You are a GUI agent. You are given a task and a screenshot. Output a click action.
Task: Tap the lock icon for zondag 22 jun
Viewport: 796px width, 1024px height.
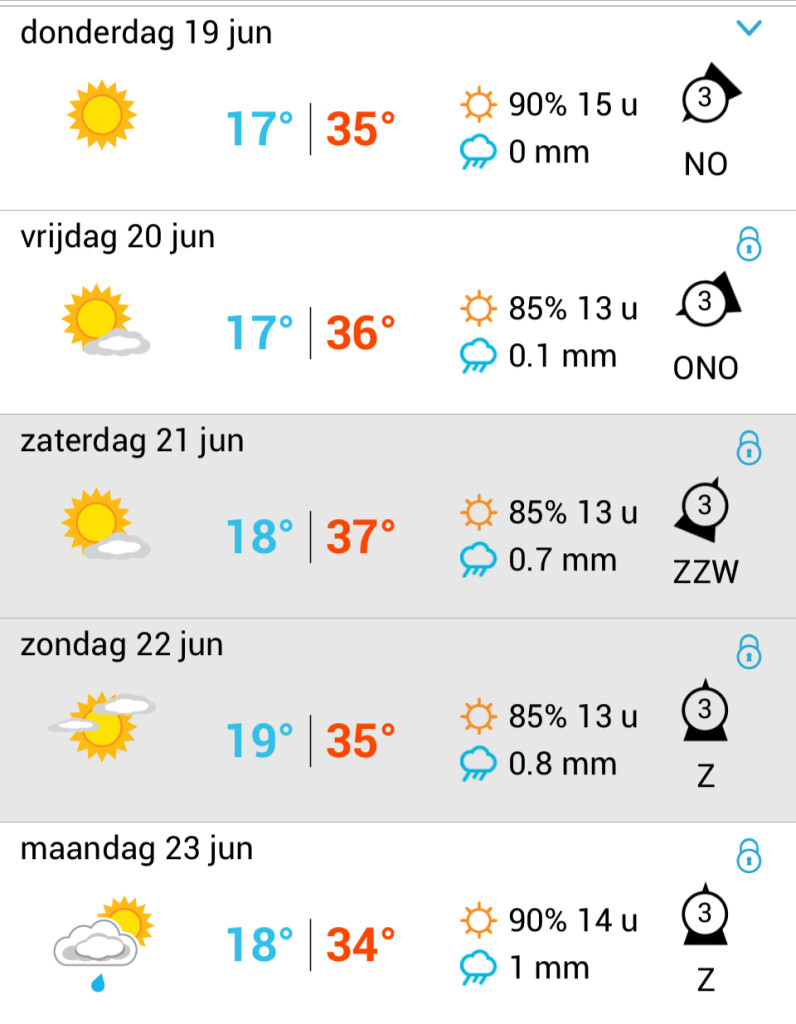tap(749, 651)
